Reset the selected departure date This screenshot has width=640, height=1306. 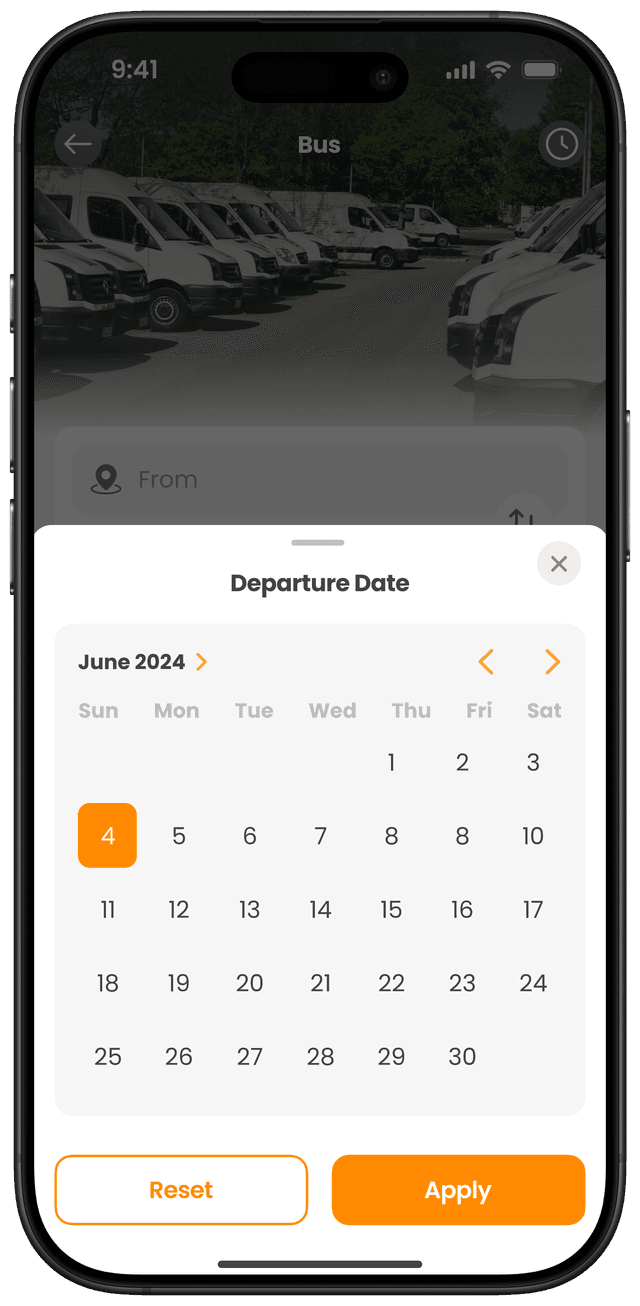pos(181,1190)
